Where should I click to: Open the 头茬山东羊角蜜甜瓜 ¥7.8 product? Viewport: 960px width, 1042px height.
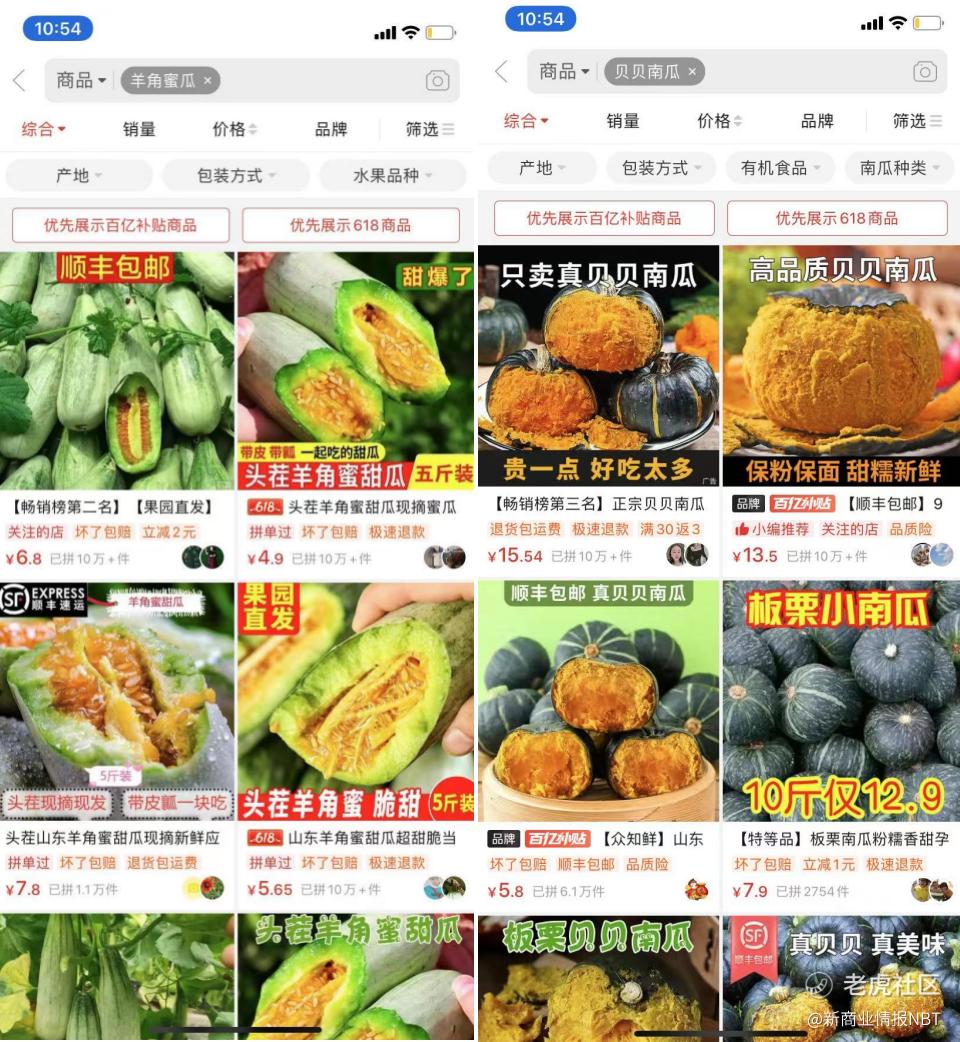[117, 742]
